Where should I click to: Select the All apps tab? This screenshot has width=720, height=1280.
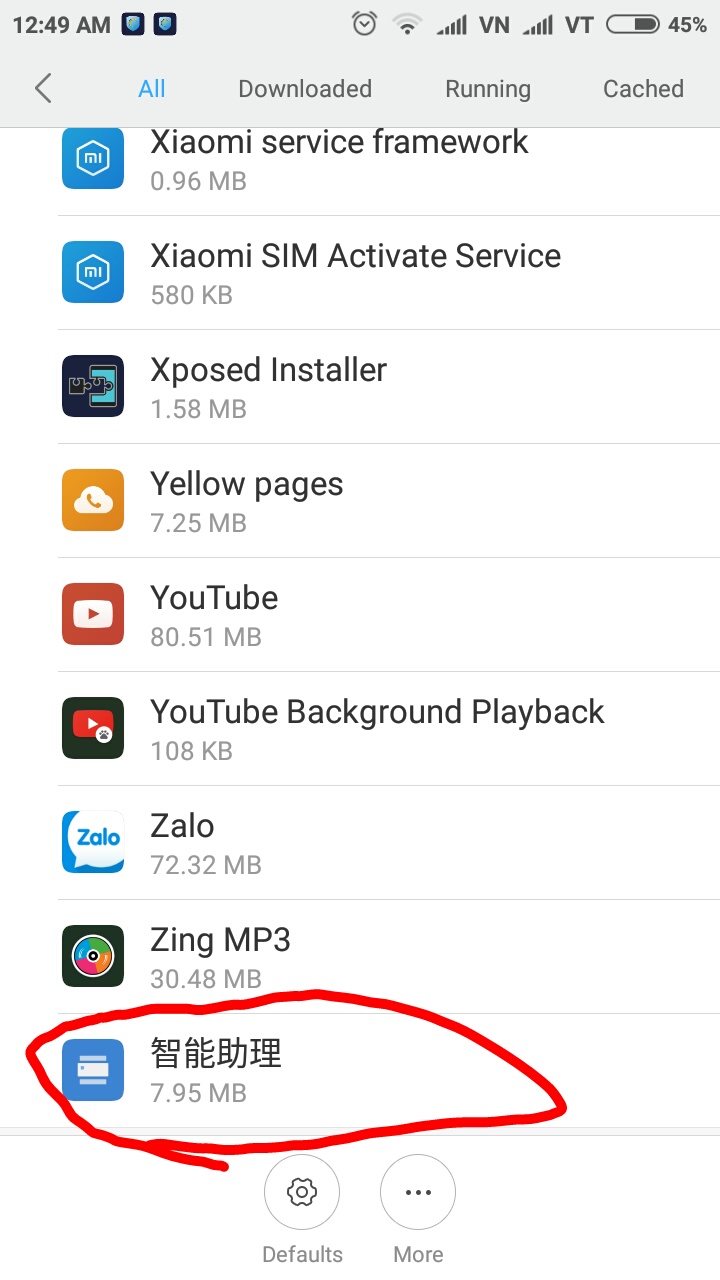[152, 89]
